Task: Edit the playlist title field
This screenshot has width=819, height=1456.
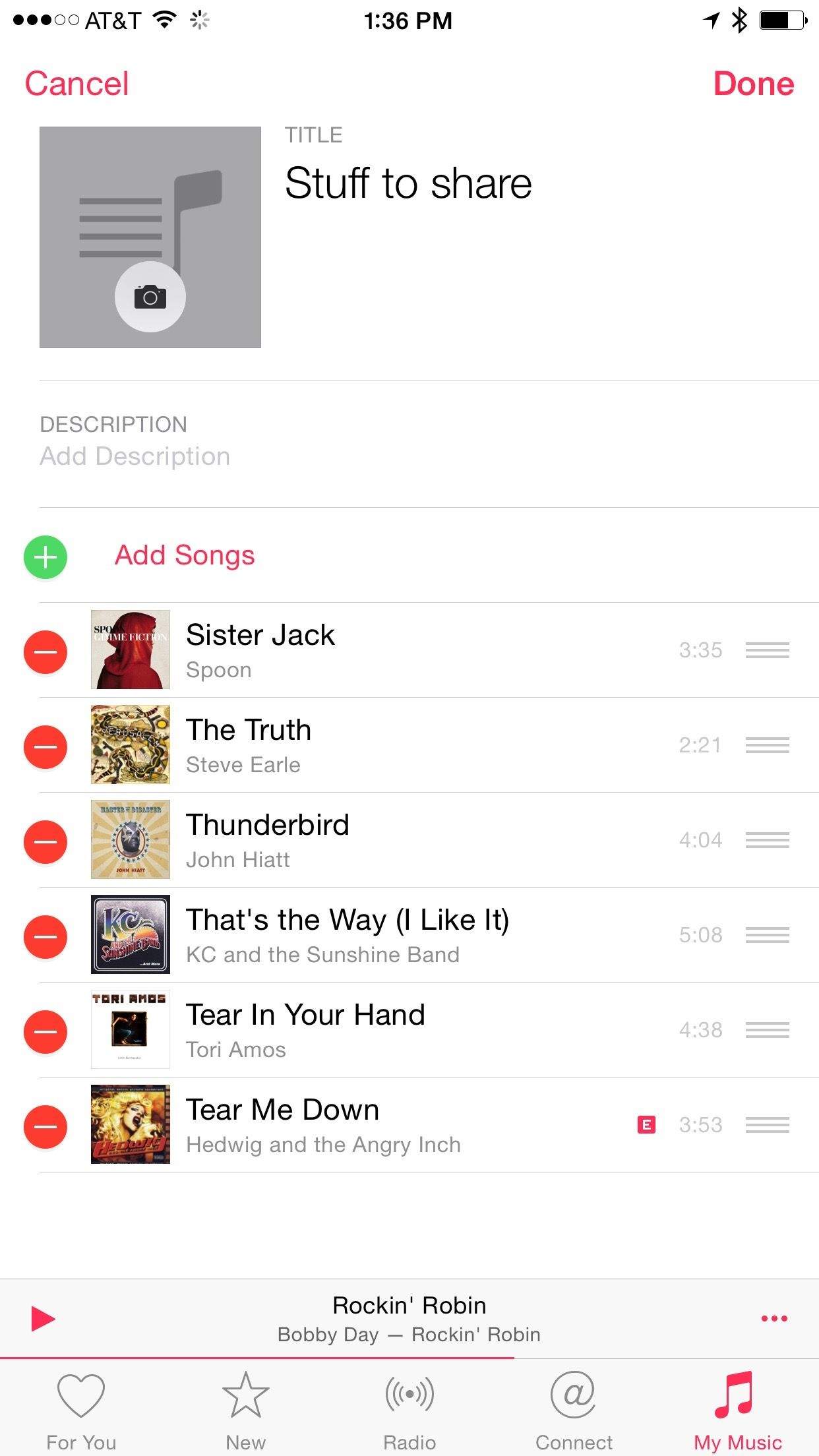Action: click(408, 183)
